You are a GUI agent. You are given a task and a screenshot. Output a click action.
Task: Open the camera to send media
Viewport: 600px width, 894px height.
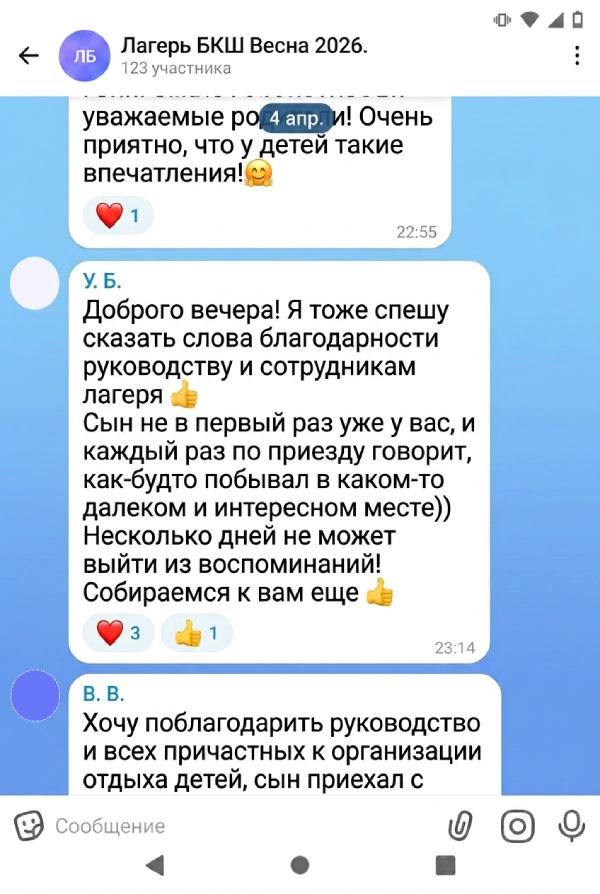pyautogui.click(x=517, y=826)
